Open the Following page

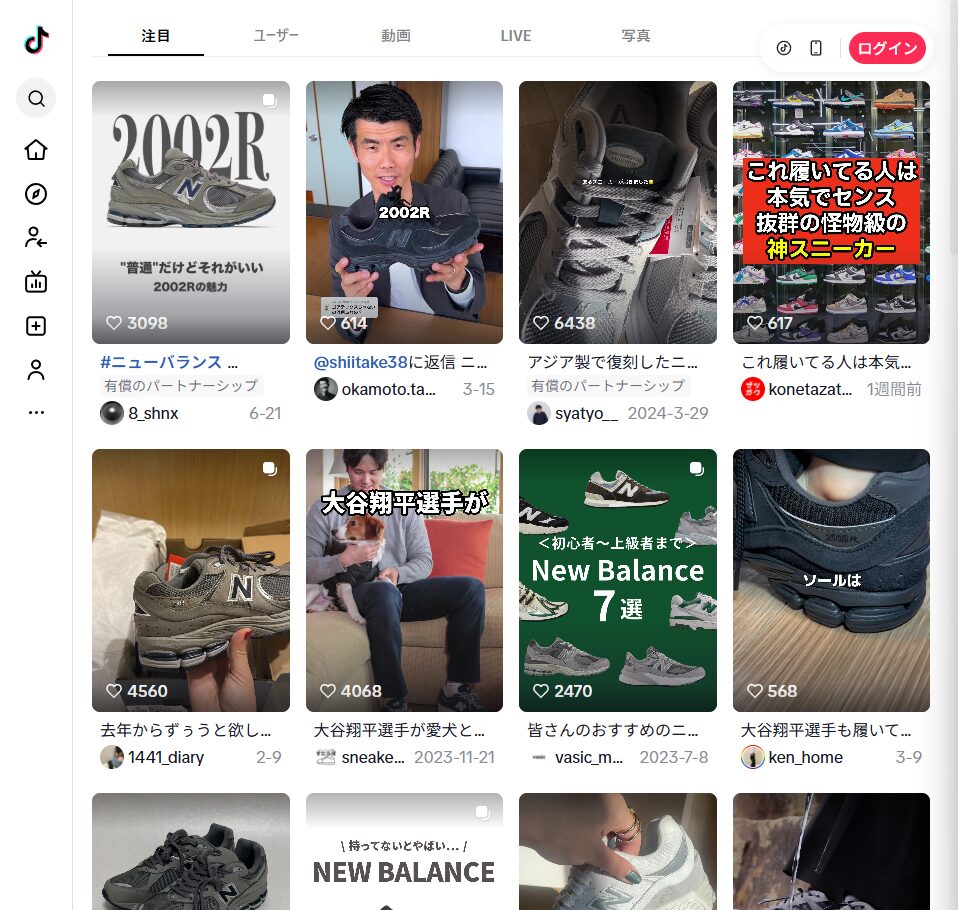pos(36,238)
